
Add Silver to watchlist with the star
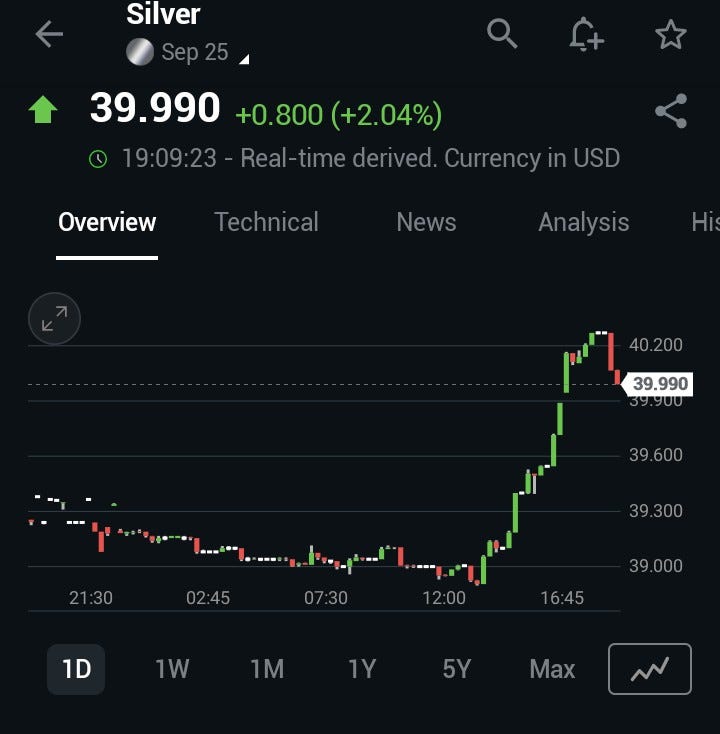click(670, 35)
